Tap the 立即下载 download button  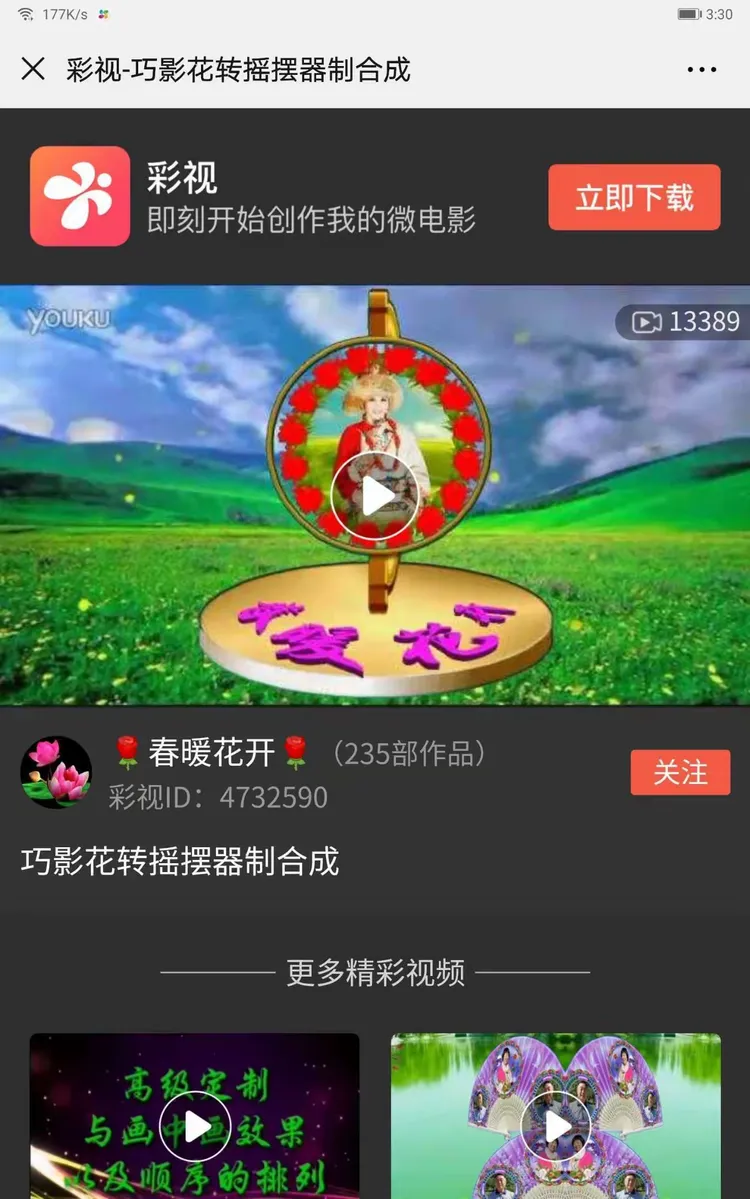(634, 197)
